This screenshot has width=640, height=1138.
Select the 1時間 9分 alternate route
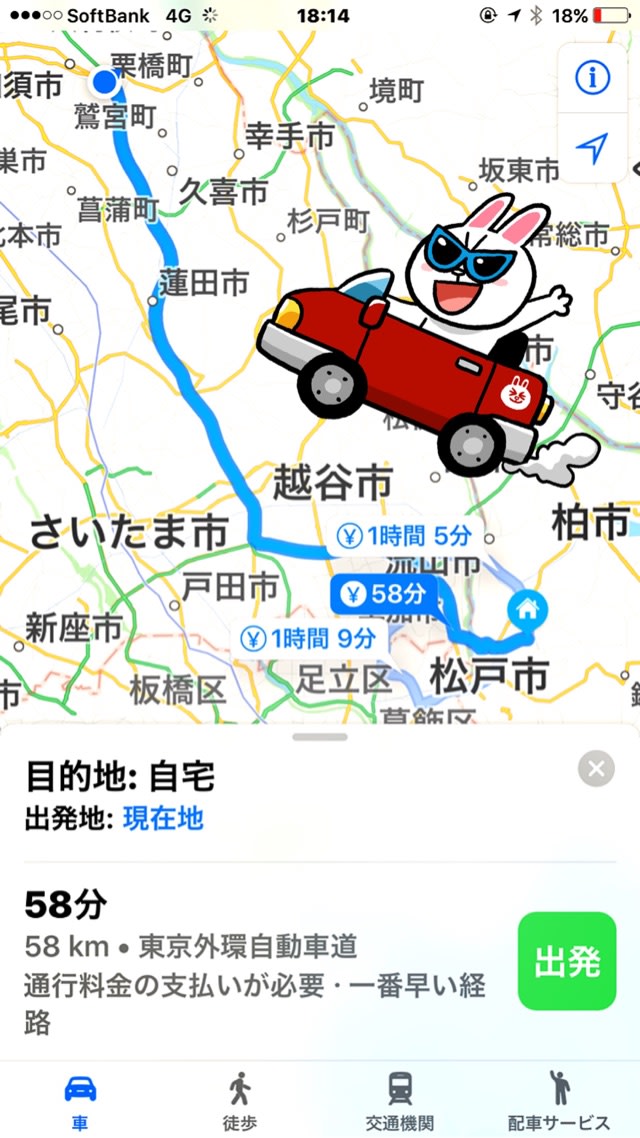tap(309, 637)
